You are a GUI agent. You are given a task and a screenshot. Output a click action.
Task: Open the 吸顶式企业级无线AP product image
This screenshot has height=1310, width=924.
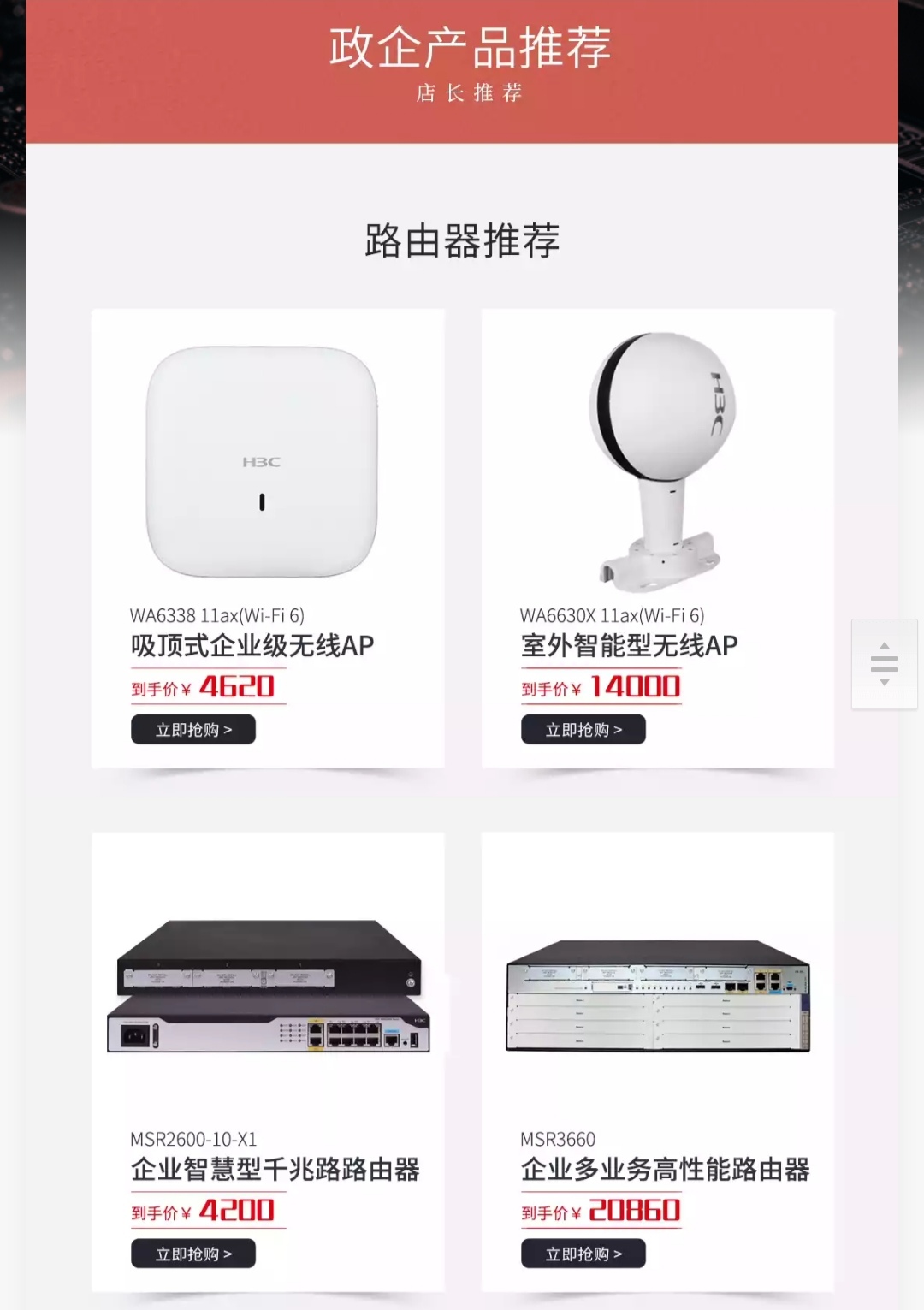pyautogui.click(x=262, y=462)
